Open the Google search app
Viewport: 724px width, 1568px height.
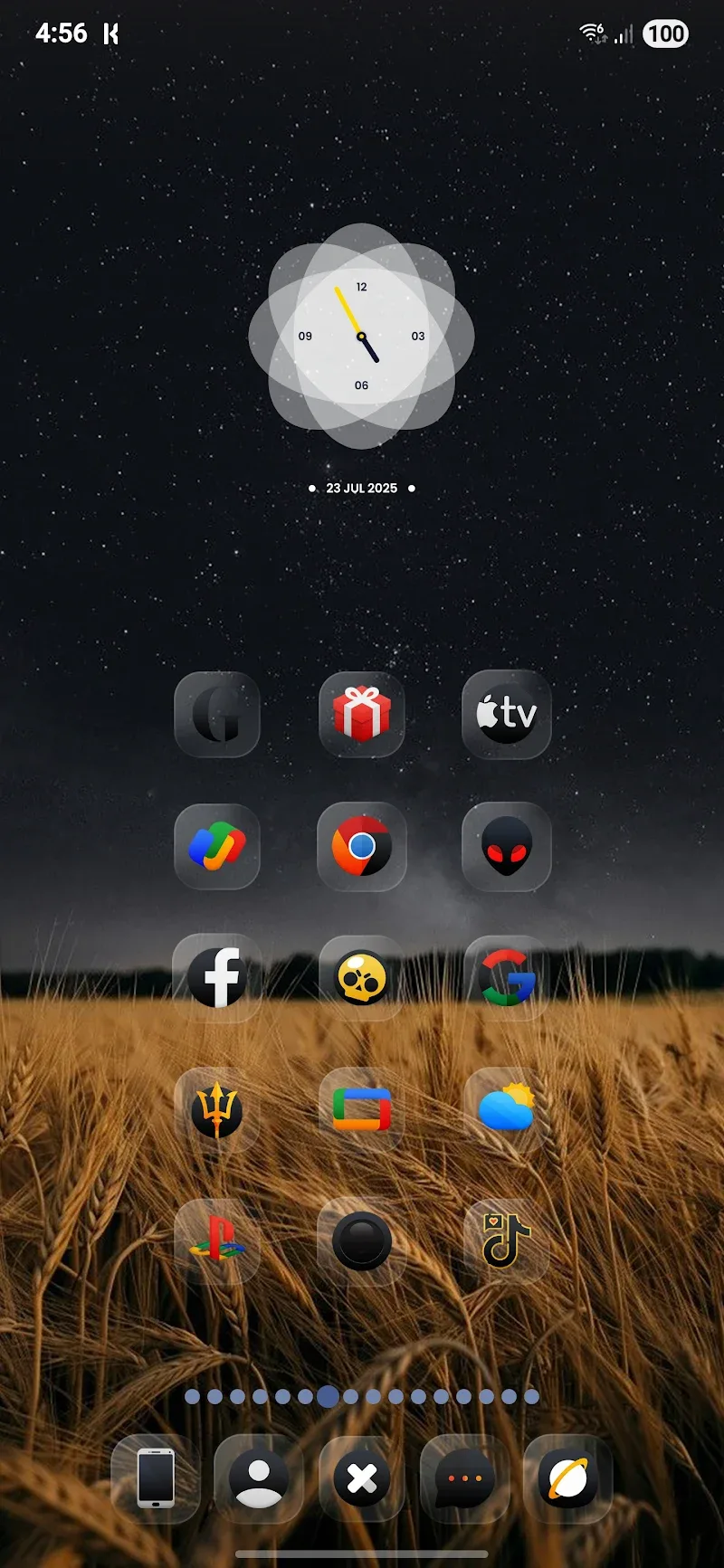506,978
